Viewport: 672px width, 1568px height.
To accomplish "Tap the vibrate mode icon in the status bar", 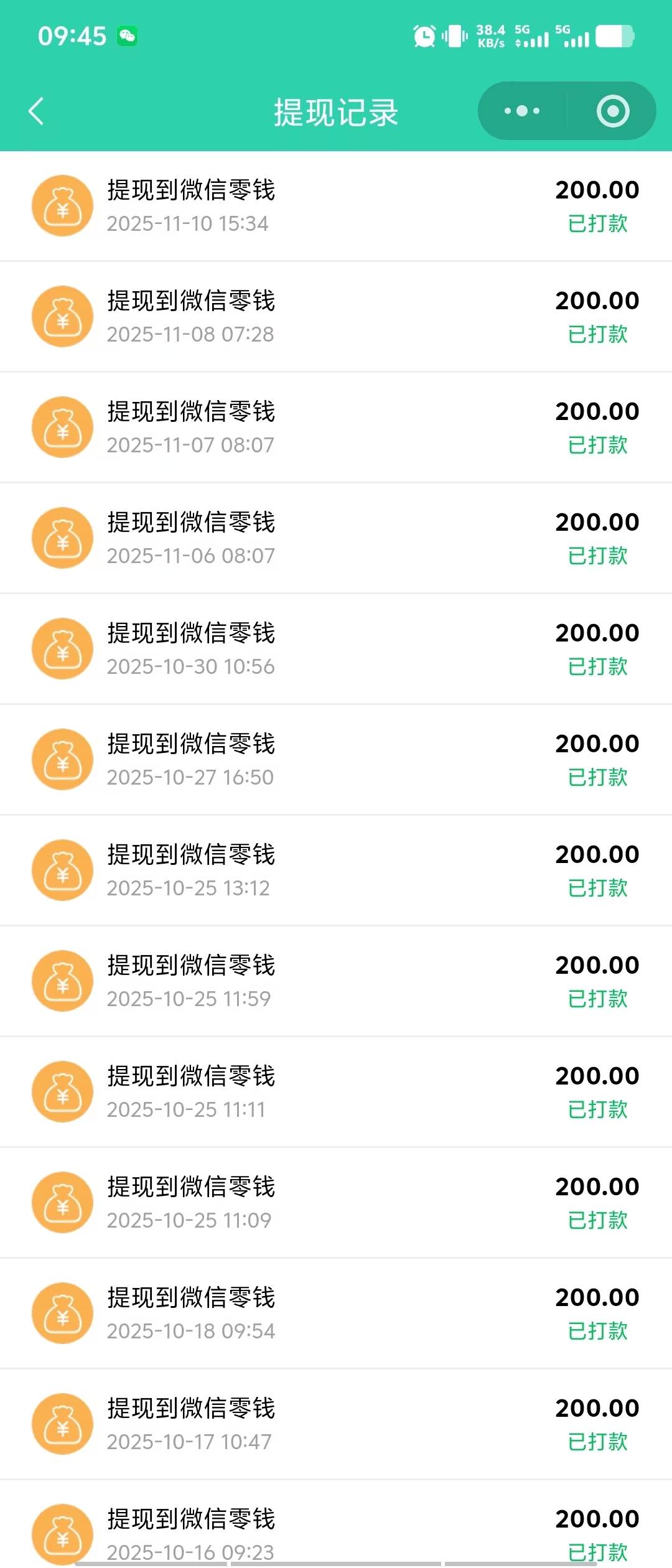I will (x=452, y=36).
